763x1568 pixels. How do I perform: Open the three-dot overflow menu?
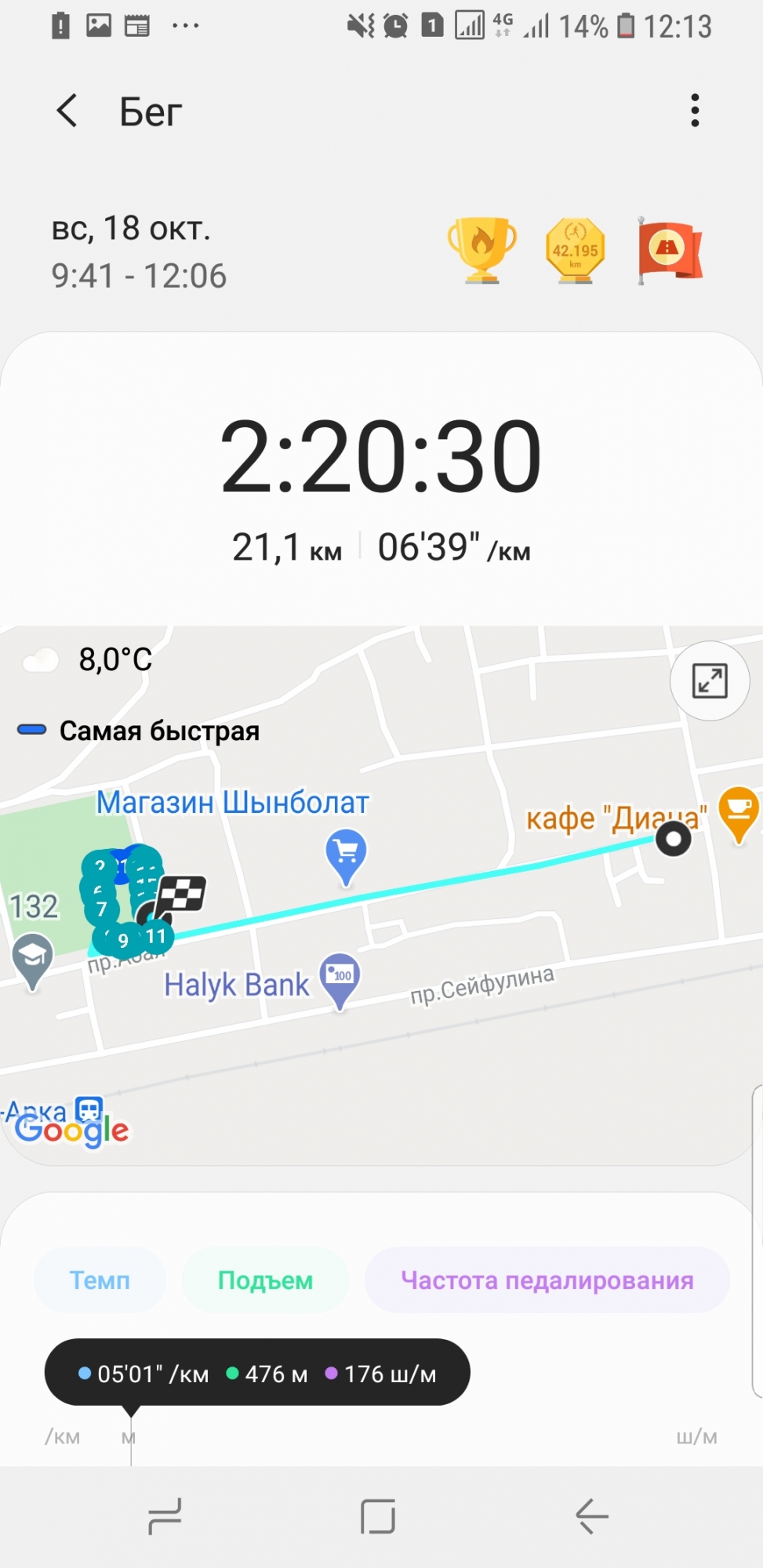pos(695,111)
